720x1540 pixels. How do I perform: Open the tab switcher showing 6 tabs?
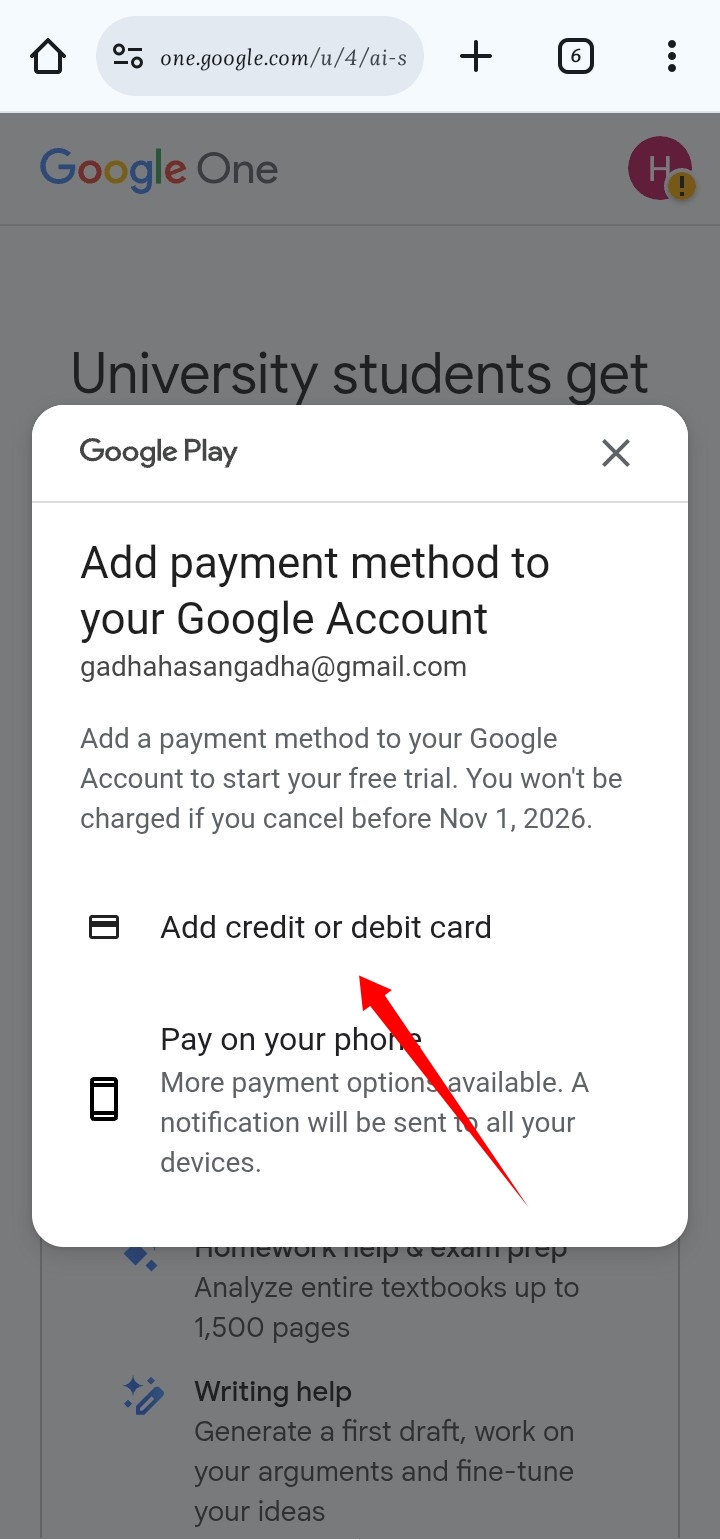(x=575, y=57)
